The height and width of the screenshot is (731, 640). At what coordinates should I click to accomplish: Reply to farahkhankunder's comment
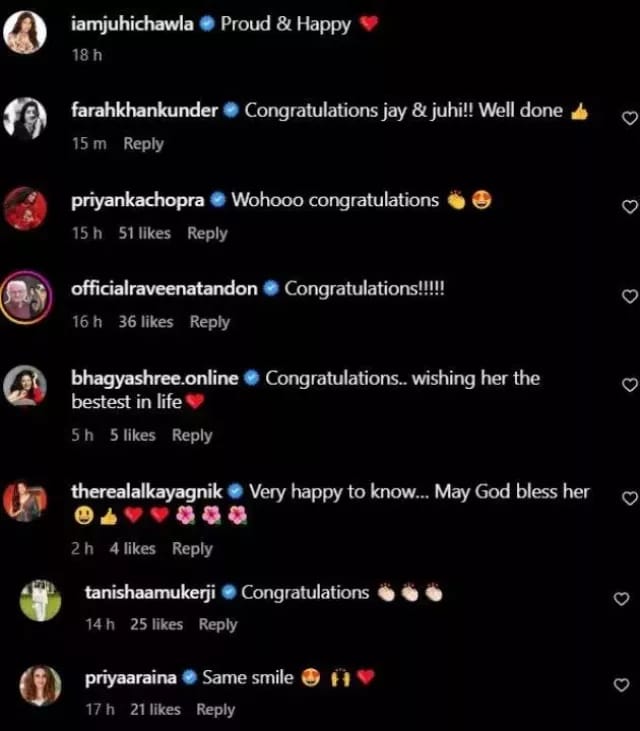(143, 144)
